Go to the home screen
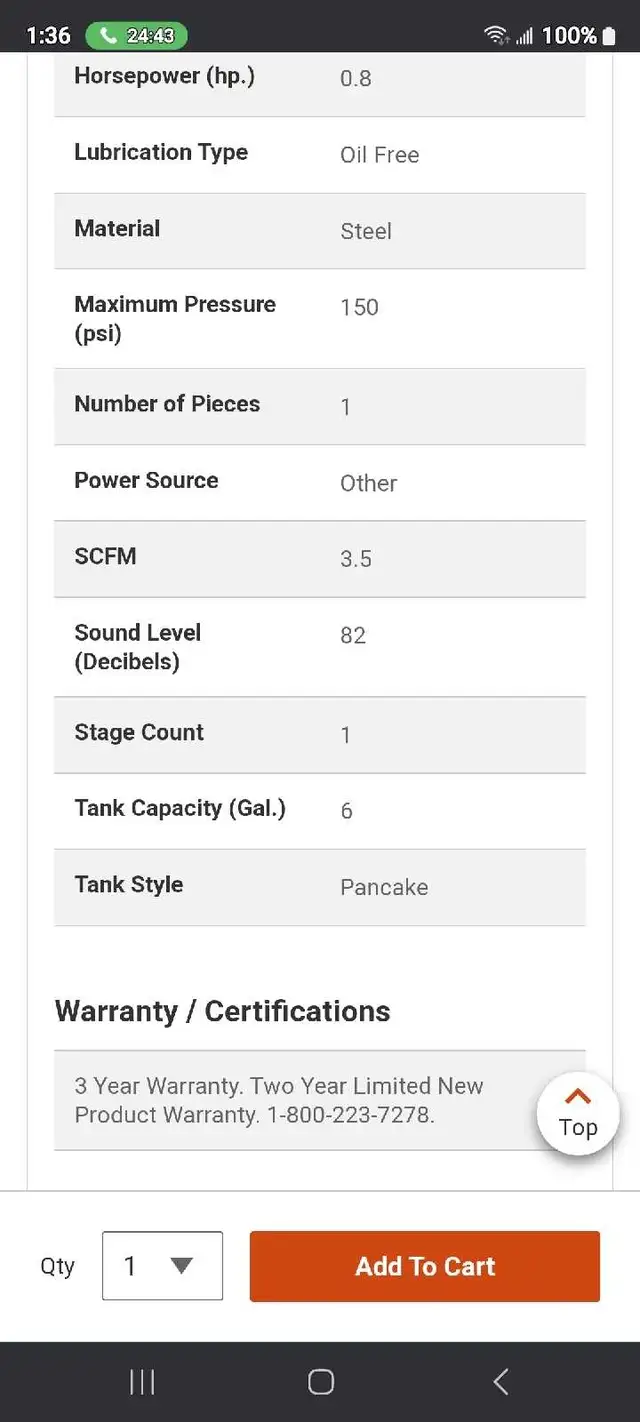The height and width of the screenshot is (1422, 640). [x=320, y=1382]
